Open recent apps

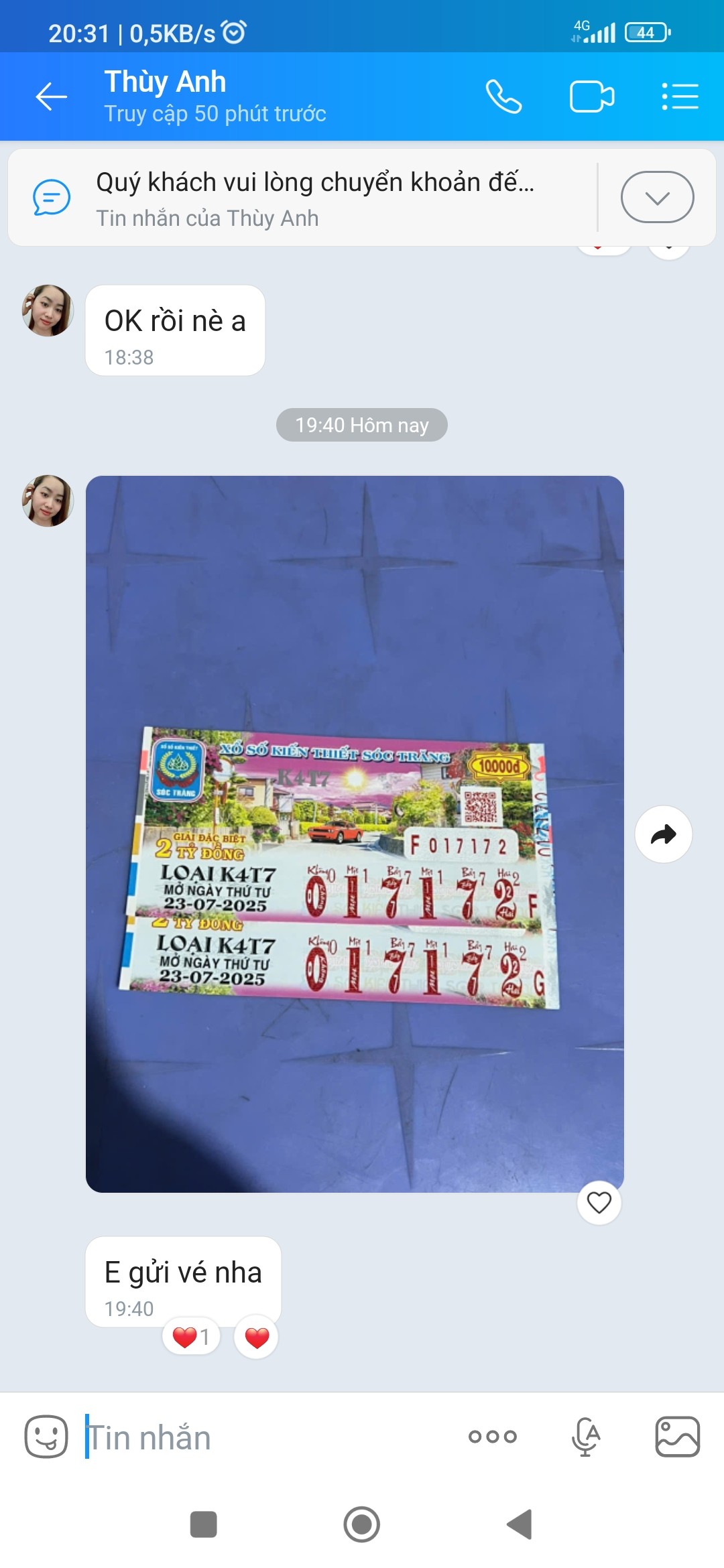coord(203,1524)
